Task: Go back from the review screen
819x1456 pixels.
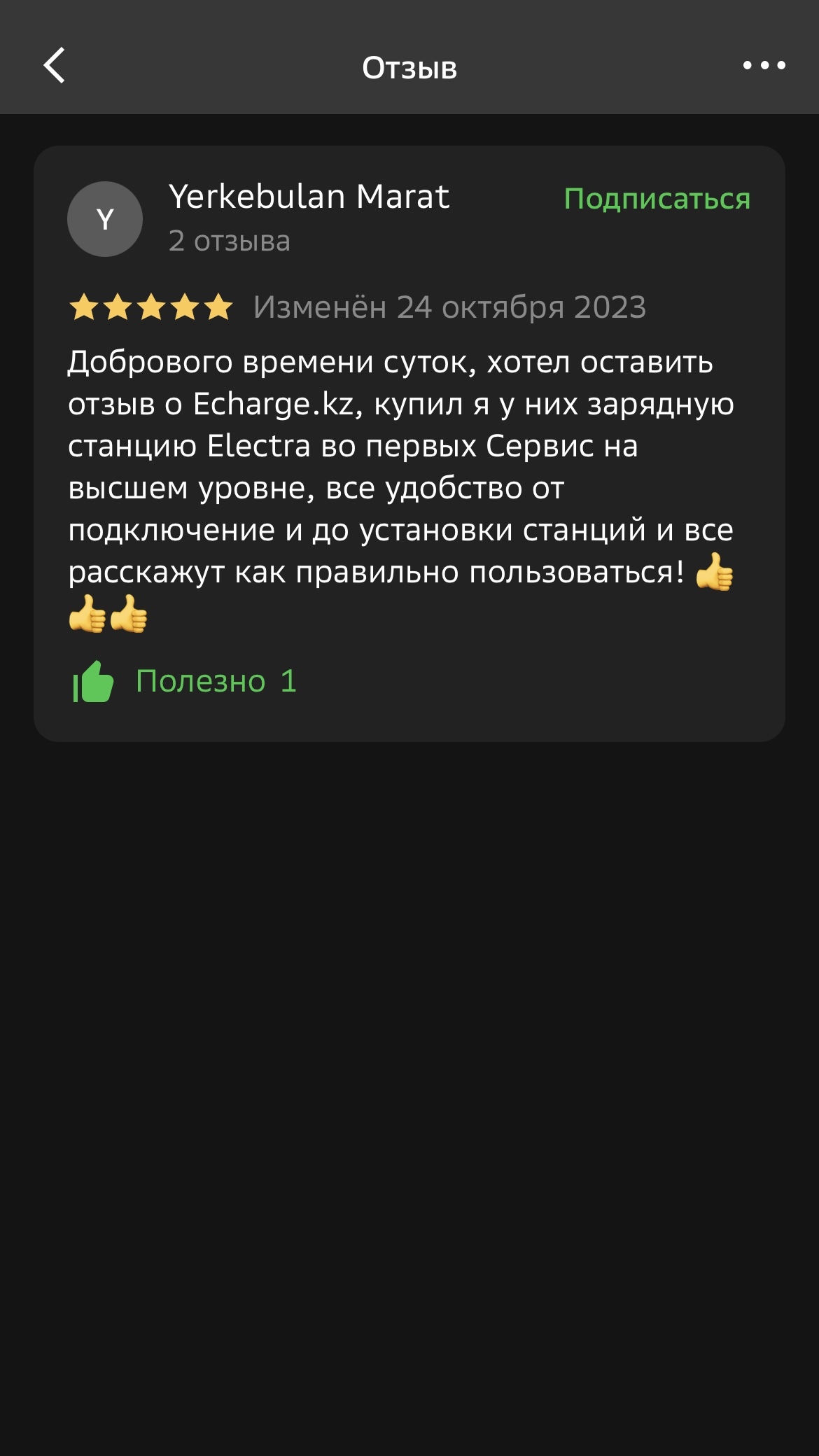Action: coord(55,66)
